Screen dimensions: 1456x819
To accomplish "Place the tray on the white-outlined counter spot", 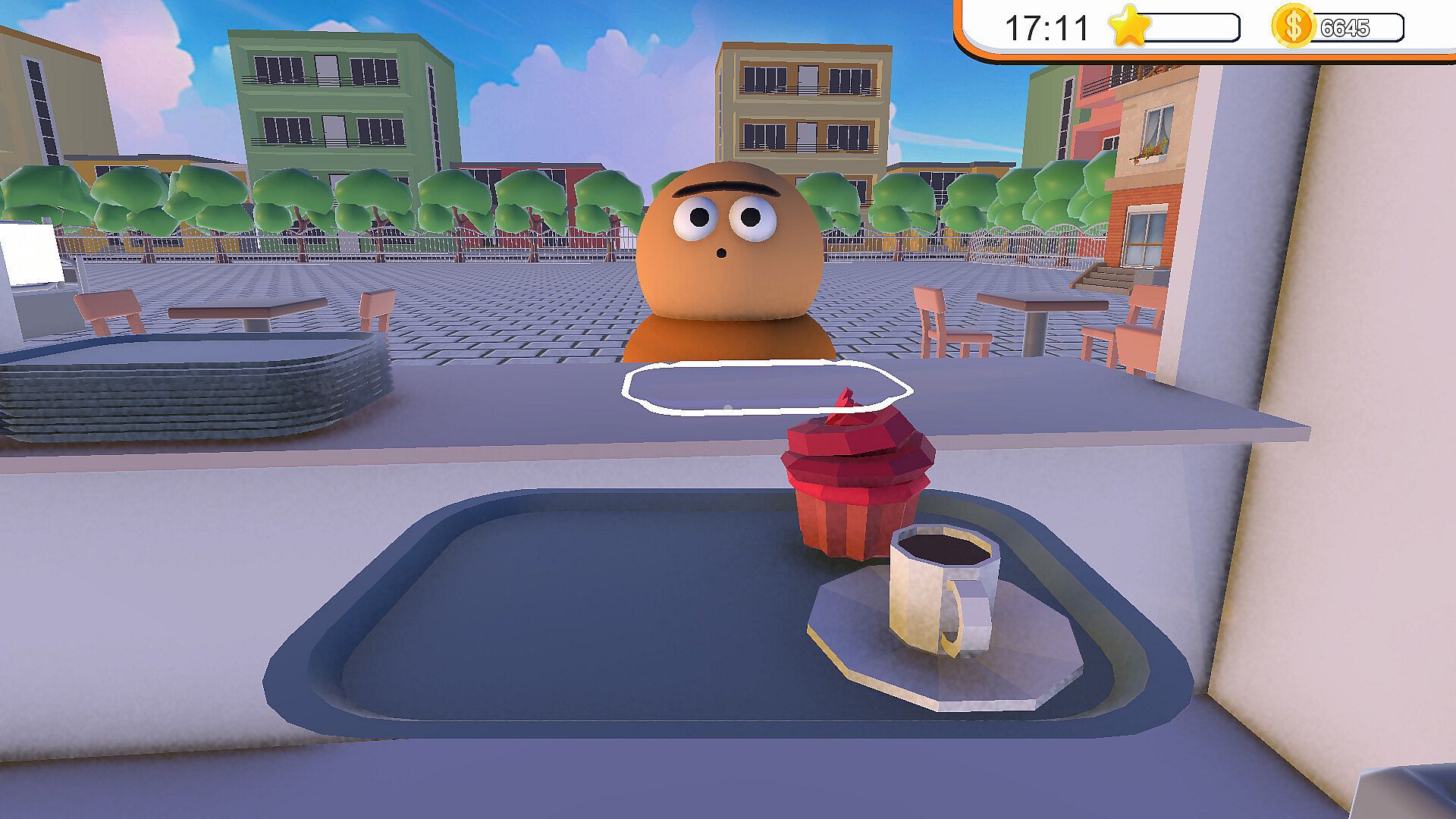I will (766, 388).
